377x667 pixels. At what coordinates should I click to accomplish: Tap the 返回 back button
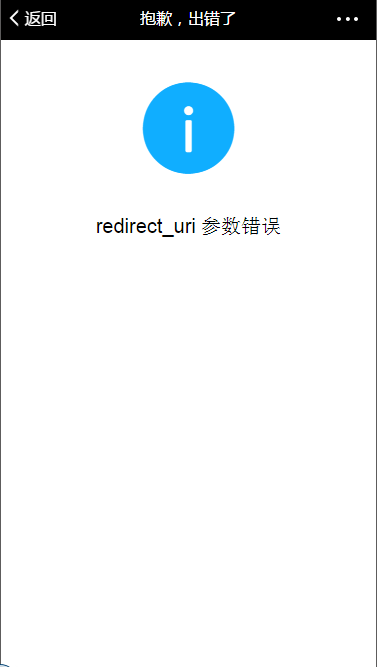point(33,19)
